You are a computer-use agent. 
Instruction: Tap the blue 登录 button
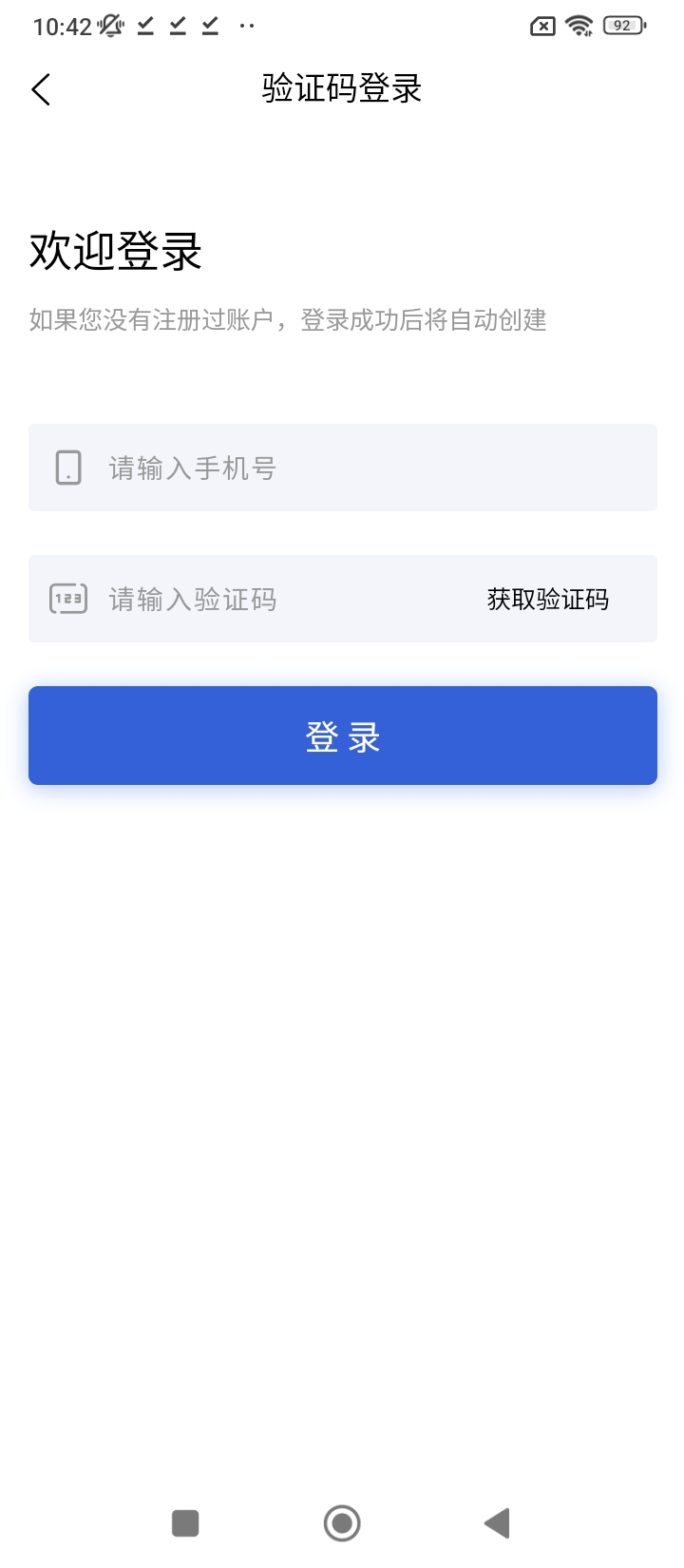pyautogui.click(x=342, y=736)
